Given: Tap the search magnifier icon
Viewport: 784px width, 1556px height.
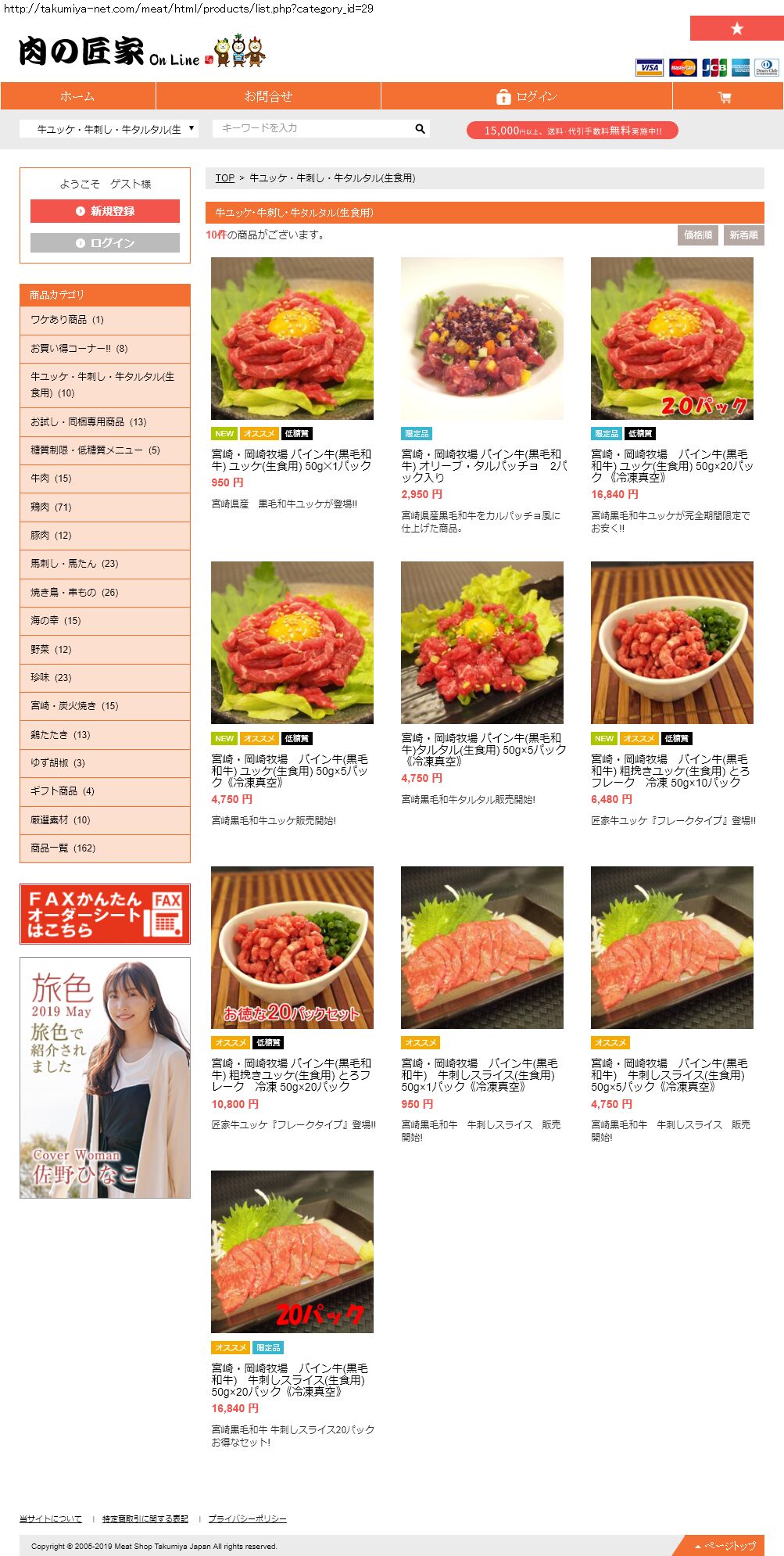Looking at the screenshot, I should click(x=420, y=129).
